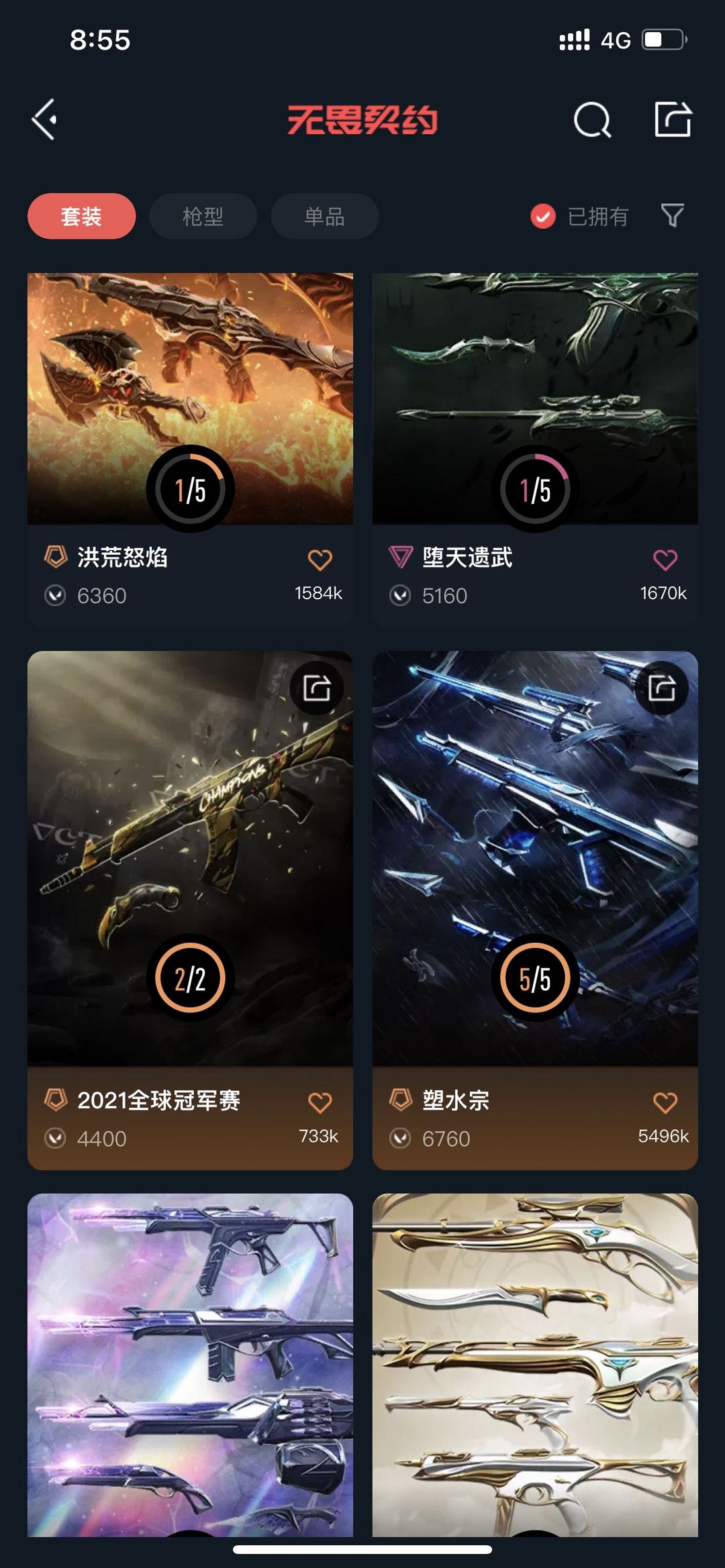Tap the 5/5 progress ring on 塑水宗
Viewport: 725px width, 1568px height.
(535, 978)
